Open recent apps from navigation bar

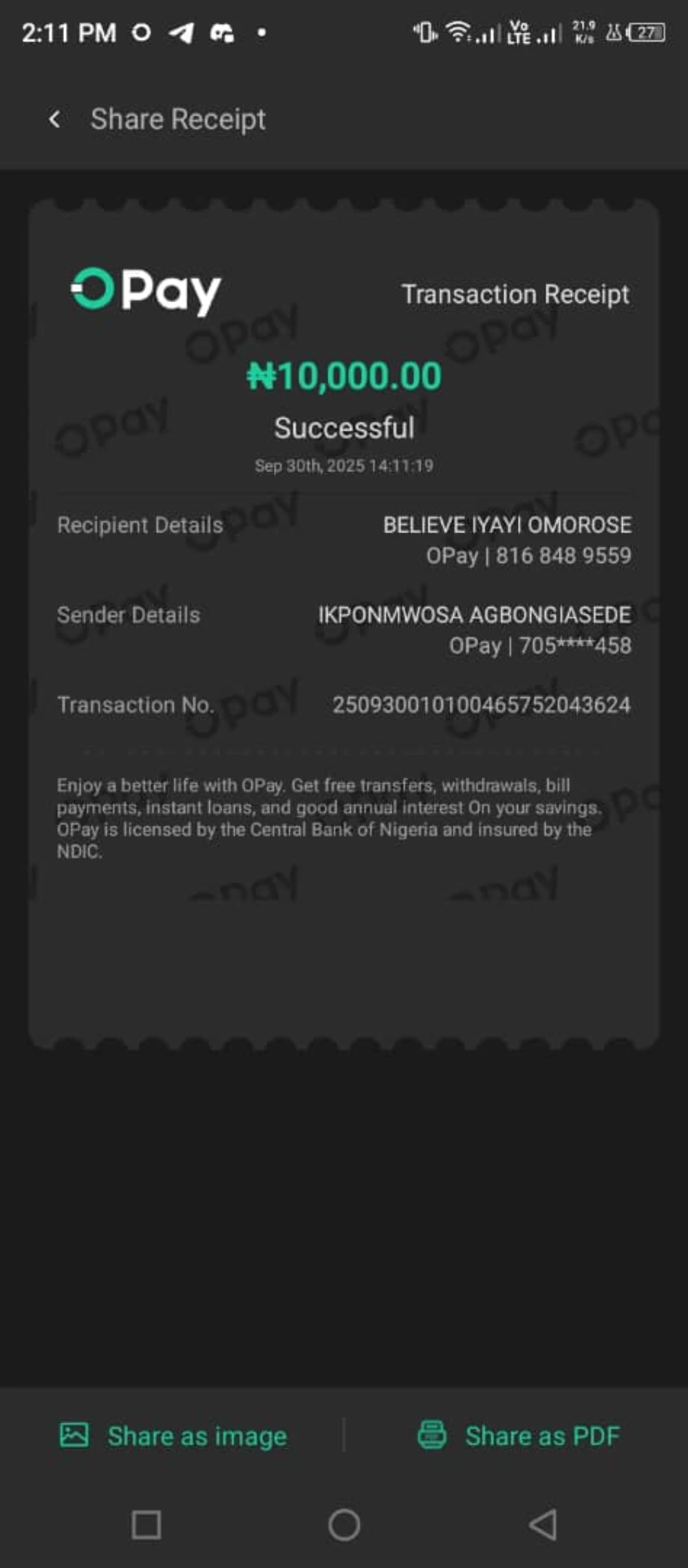(146, 1525)
